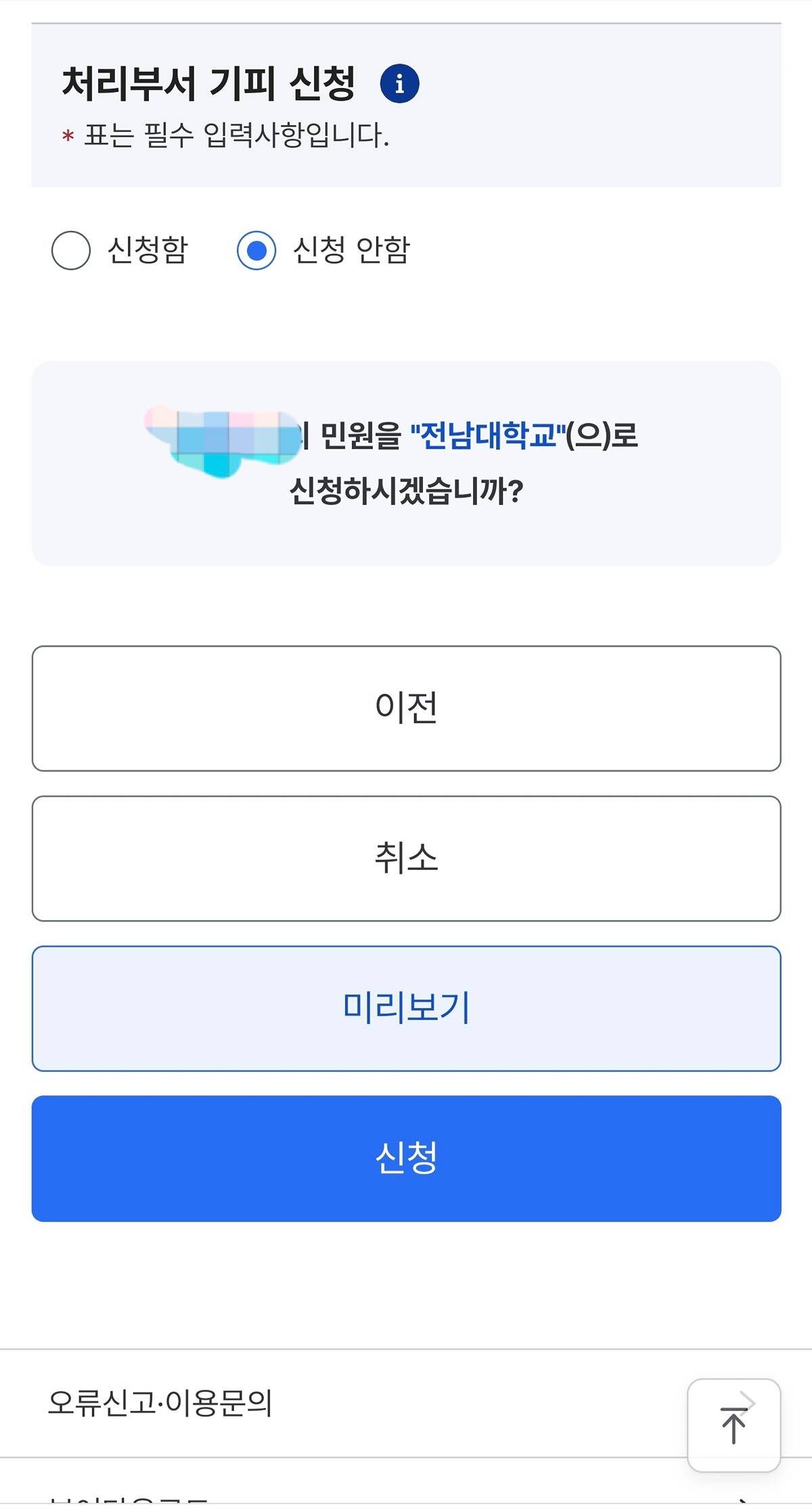Submit with the blue 신청 button

click(406, 1158)
